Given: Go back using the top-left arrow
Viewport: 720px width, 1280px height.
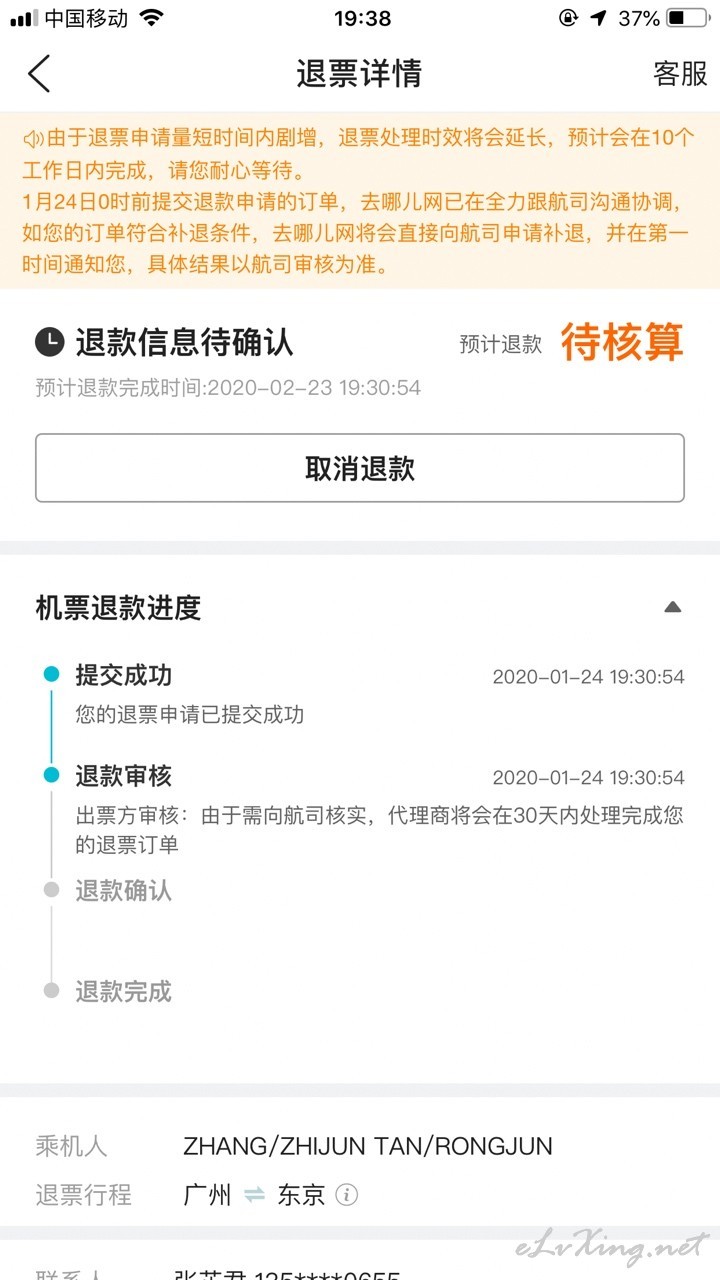Looking at the screenshot, I should (38, 73).
